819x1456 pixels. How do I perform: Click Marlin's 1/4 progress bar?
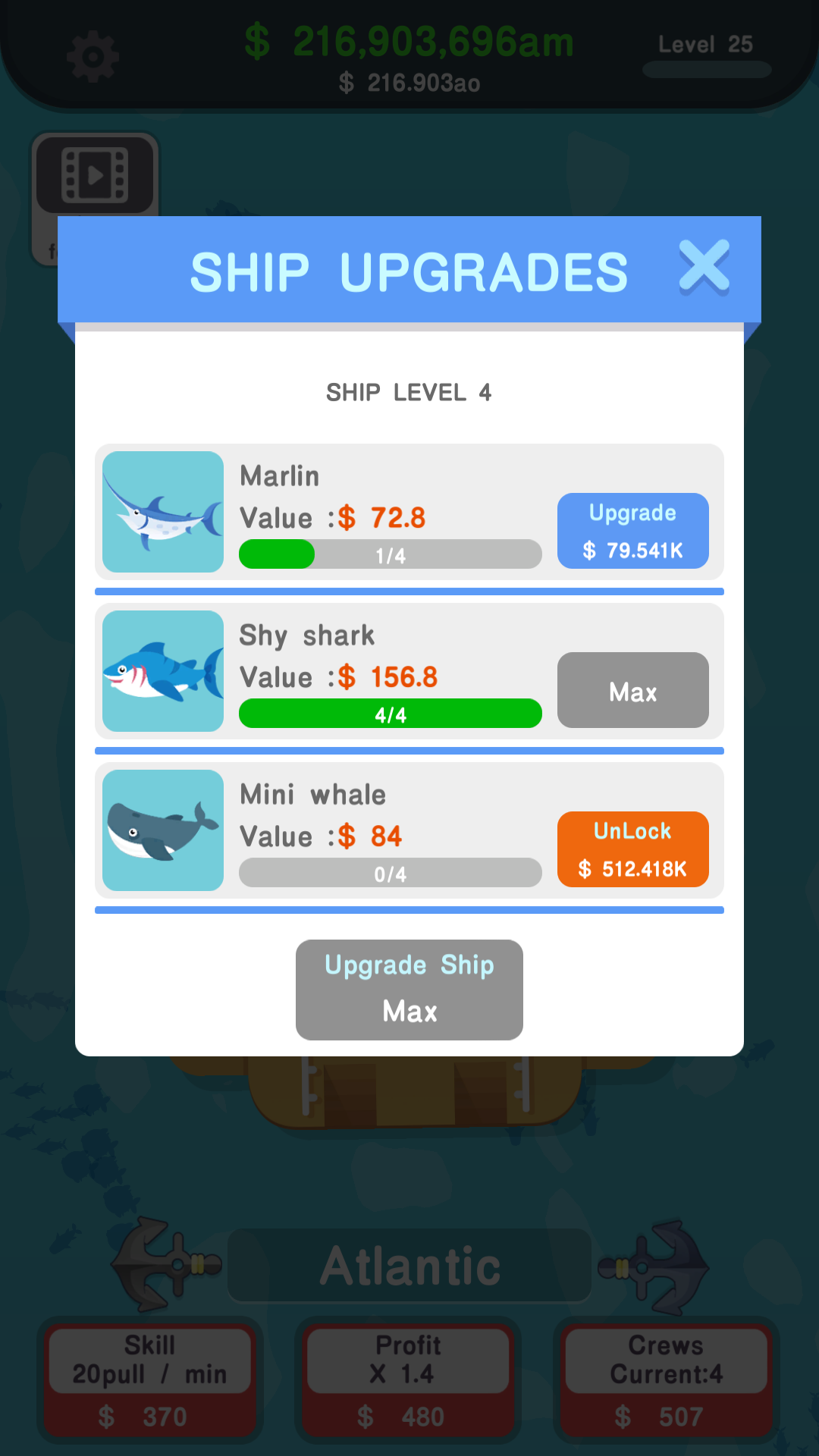click(x=390, y=554)
